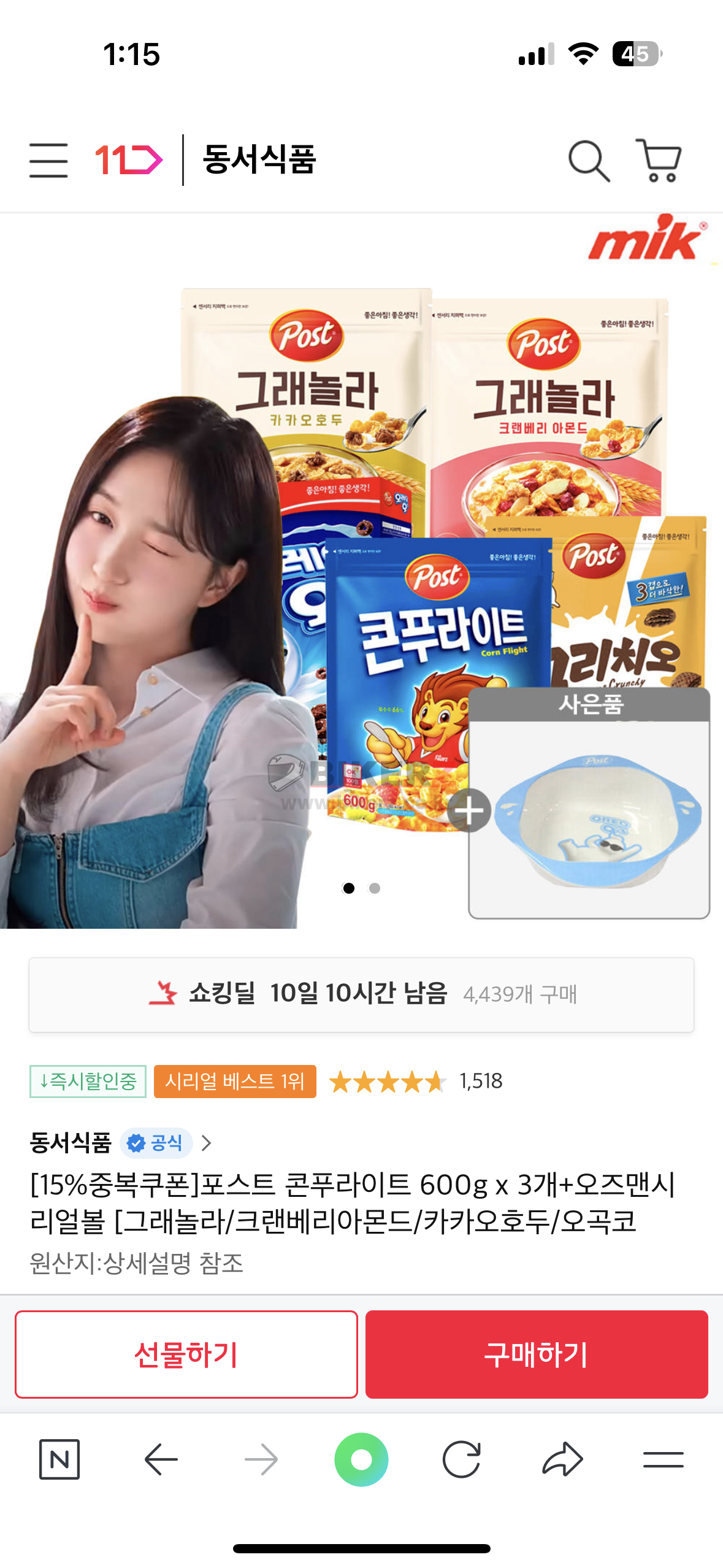Search within the store
The height and width of the screenshot is (1568, 723).
click(x=589, y=161)
